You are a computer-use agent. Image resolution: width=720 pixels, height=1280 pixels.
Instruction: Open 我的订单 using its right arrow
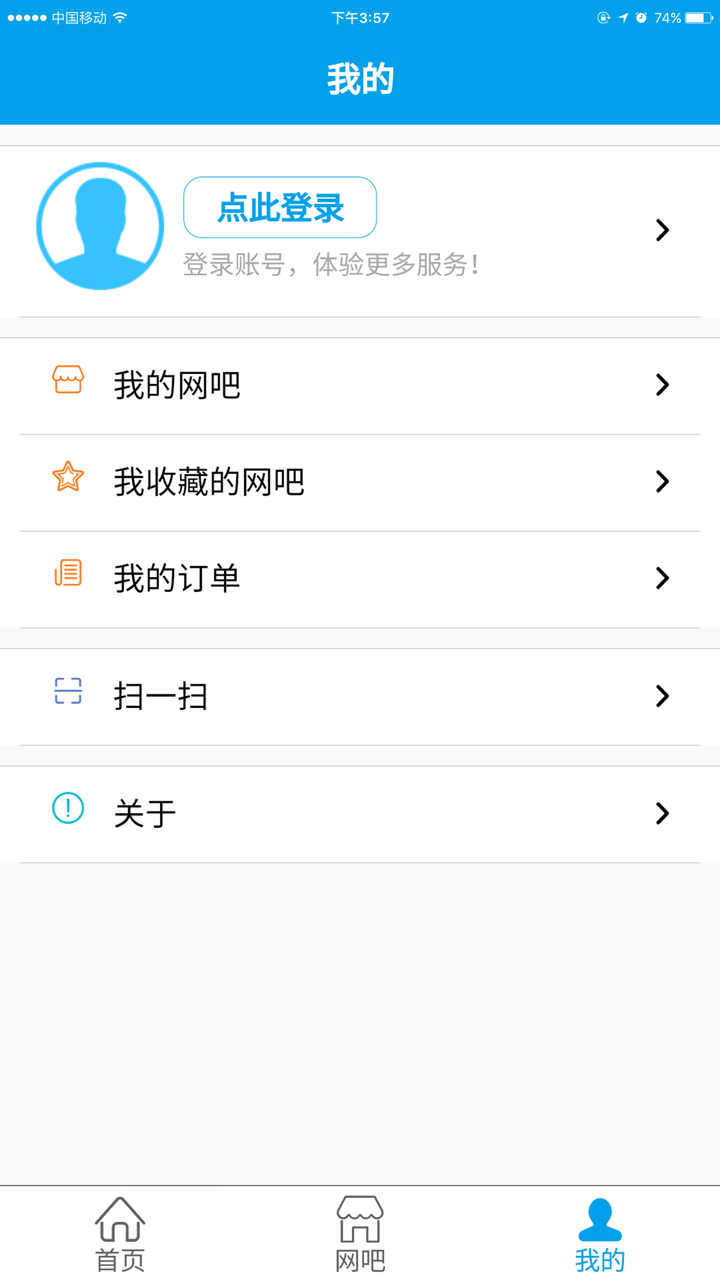662,577
